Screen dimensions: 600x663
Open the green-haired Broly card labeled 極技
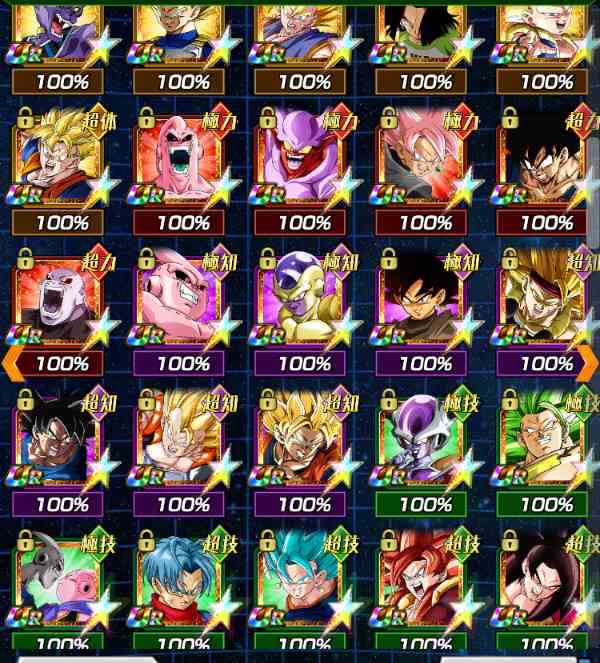coord(546,442)
